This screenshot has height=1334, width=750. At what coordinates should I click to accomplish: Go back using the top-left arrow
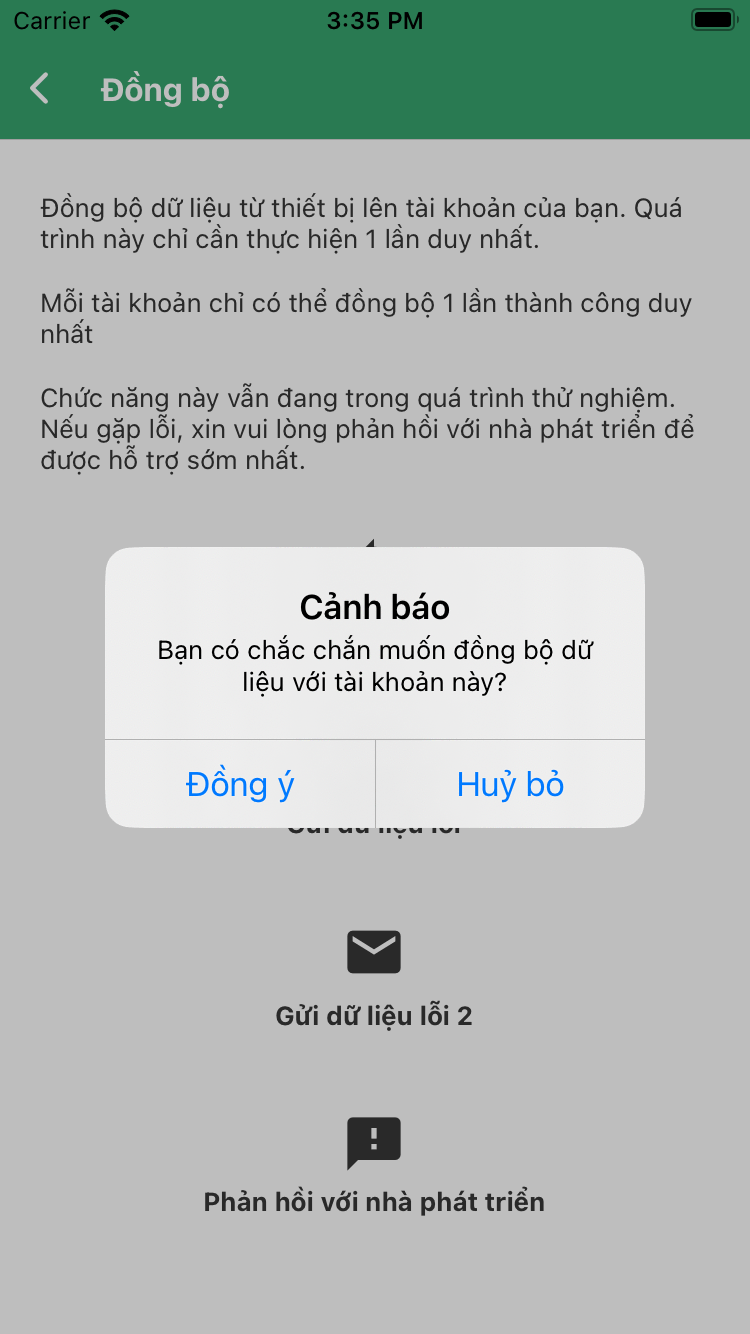coord(40,89)
